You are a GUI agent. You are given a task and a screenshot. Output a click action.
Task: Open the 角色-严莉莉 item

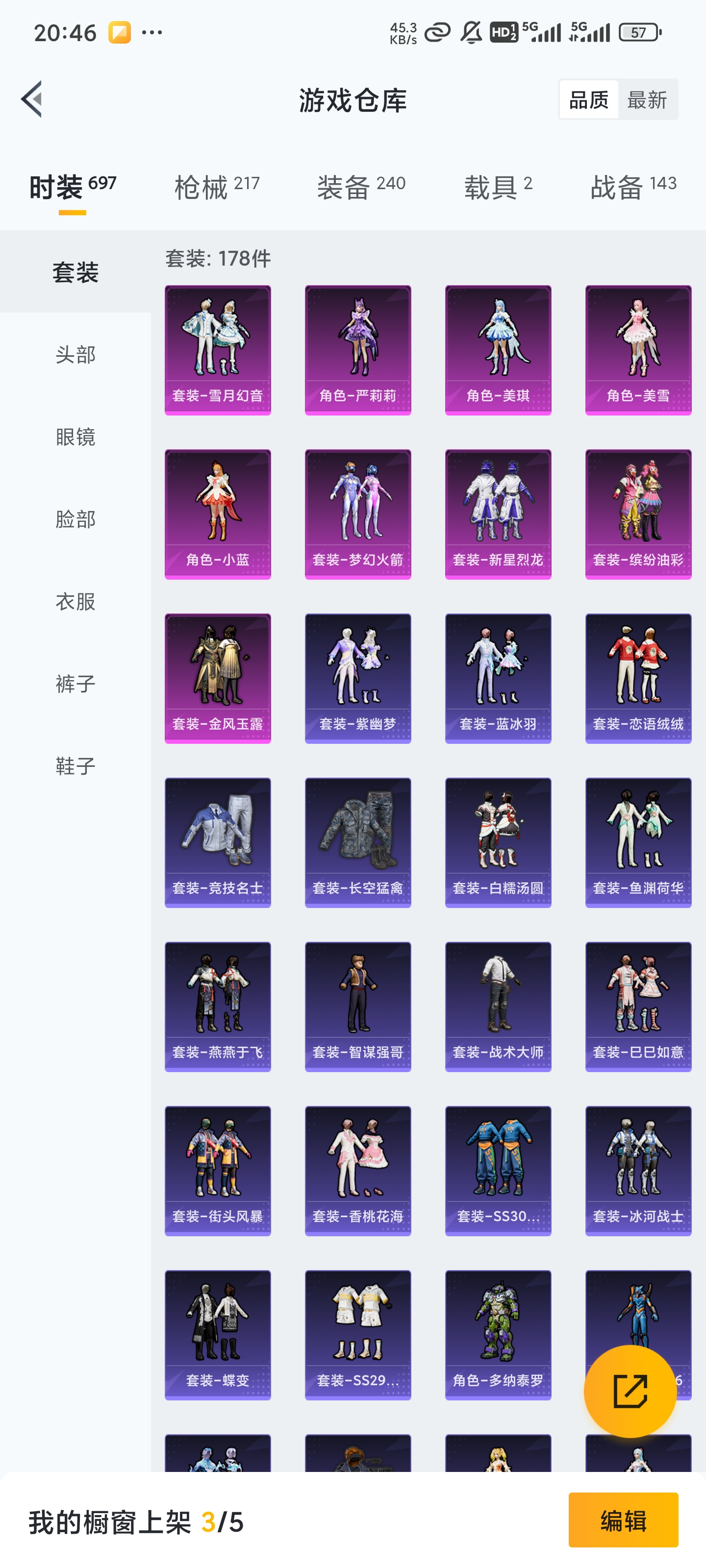tap(357, 350)
